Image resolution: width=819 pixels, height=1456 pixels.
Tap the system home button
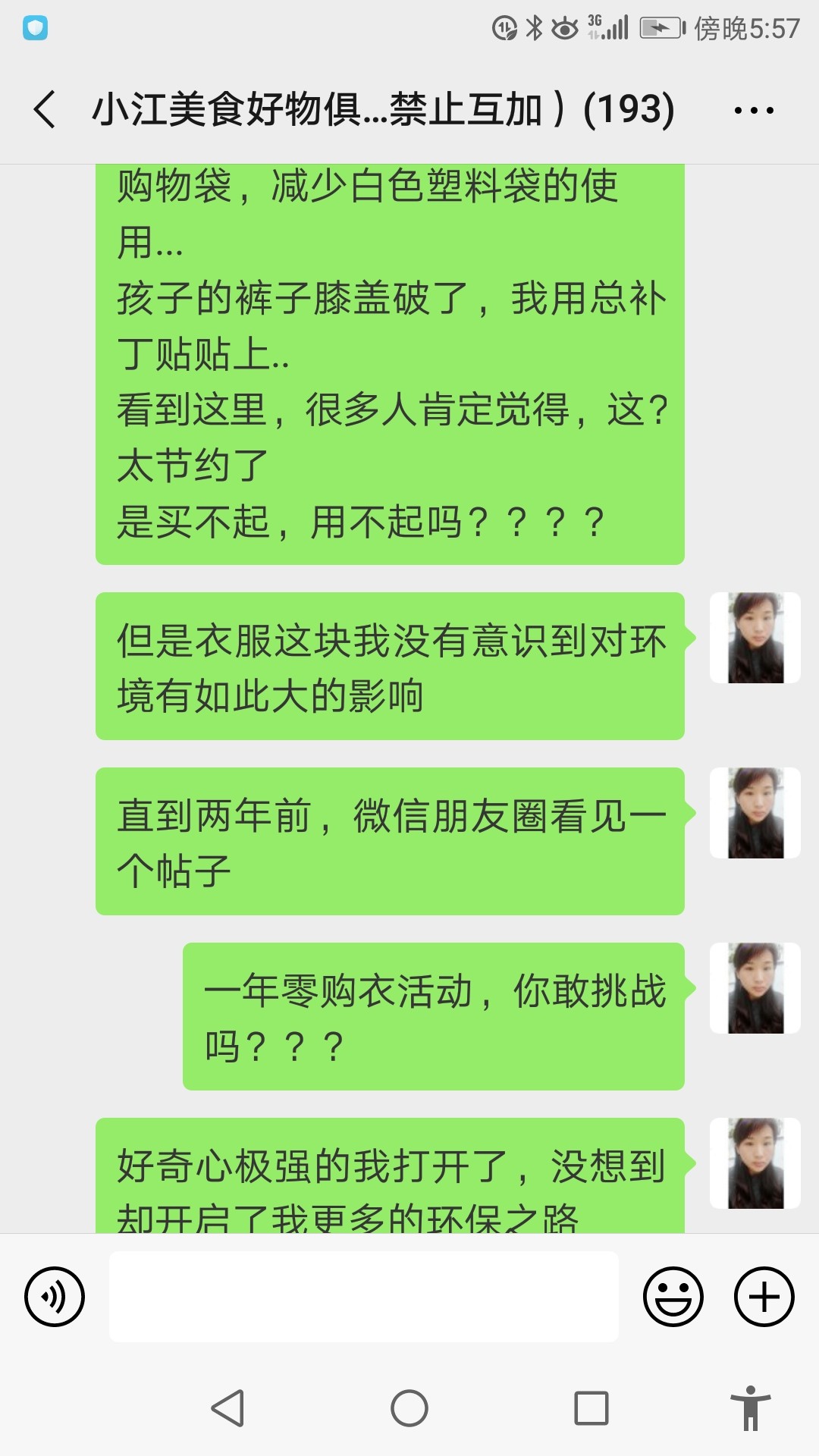pos(409,1408)
